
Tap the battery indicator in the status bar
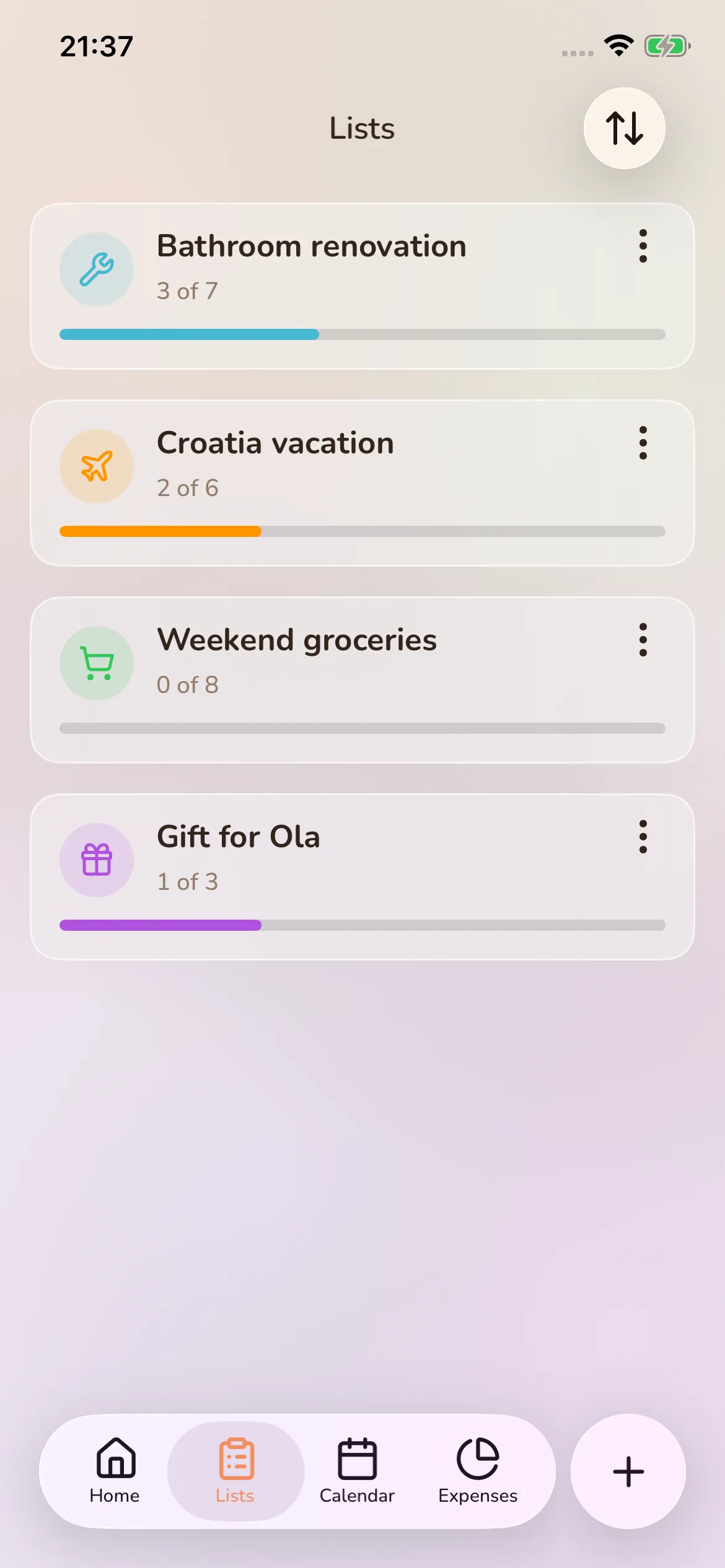tap(667, 45)
